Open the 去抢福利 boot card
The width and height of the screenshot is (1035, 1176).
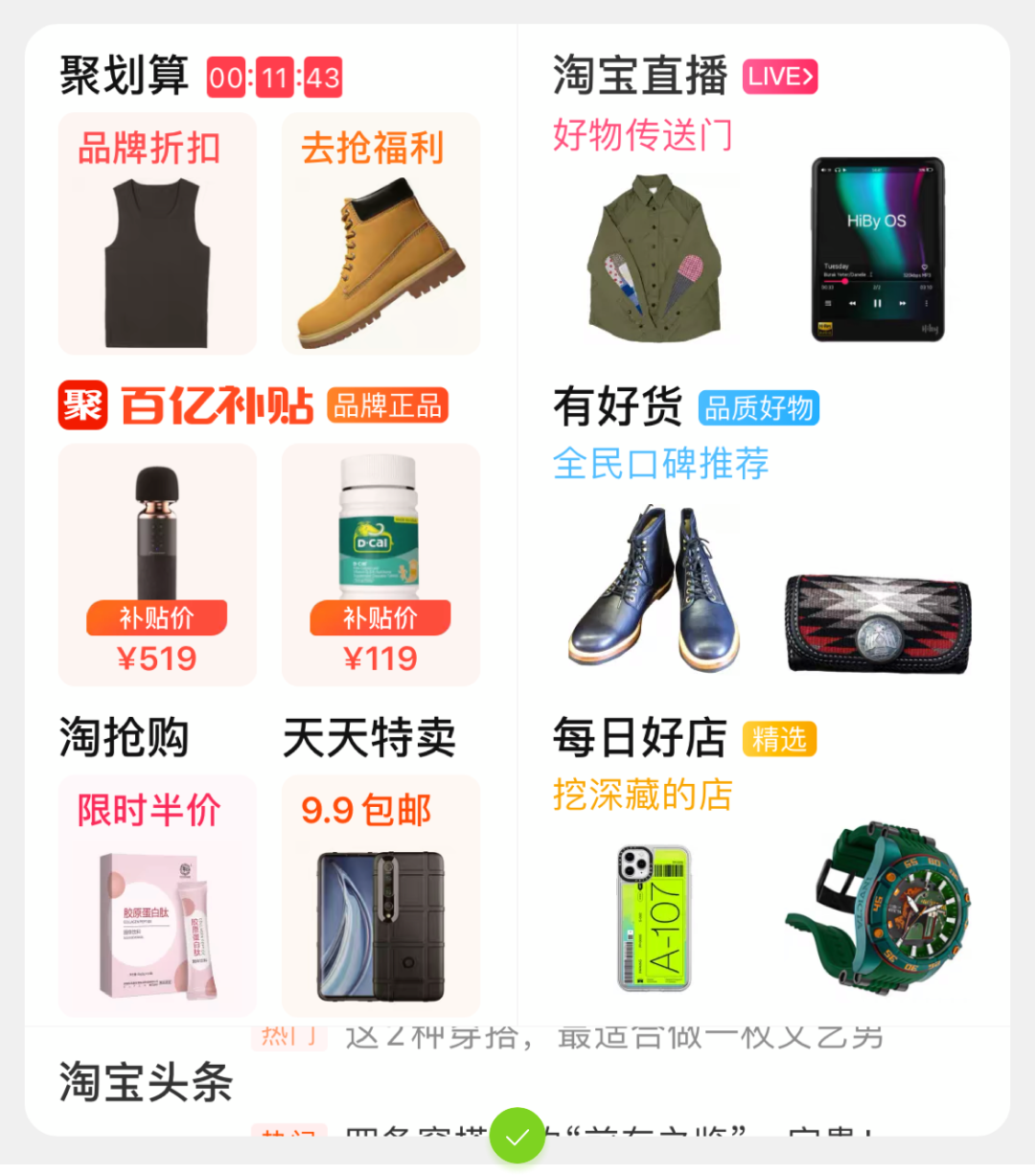pos(380,234)
